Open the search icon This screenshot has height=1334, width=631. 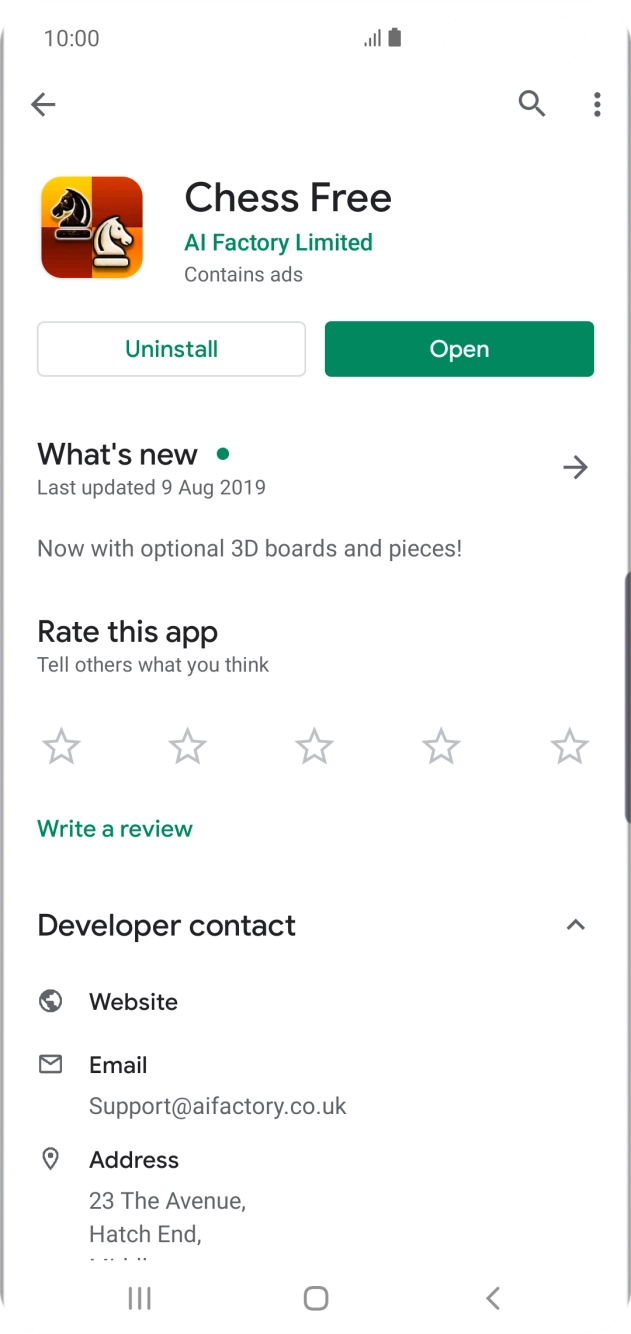point(532,103)
